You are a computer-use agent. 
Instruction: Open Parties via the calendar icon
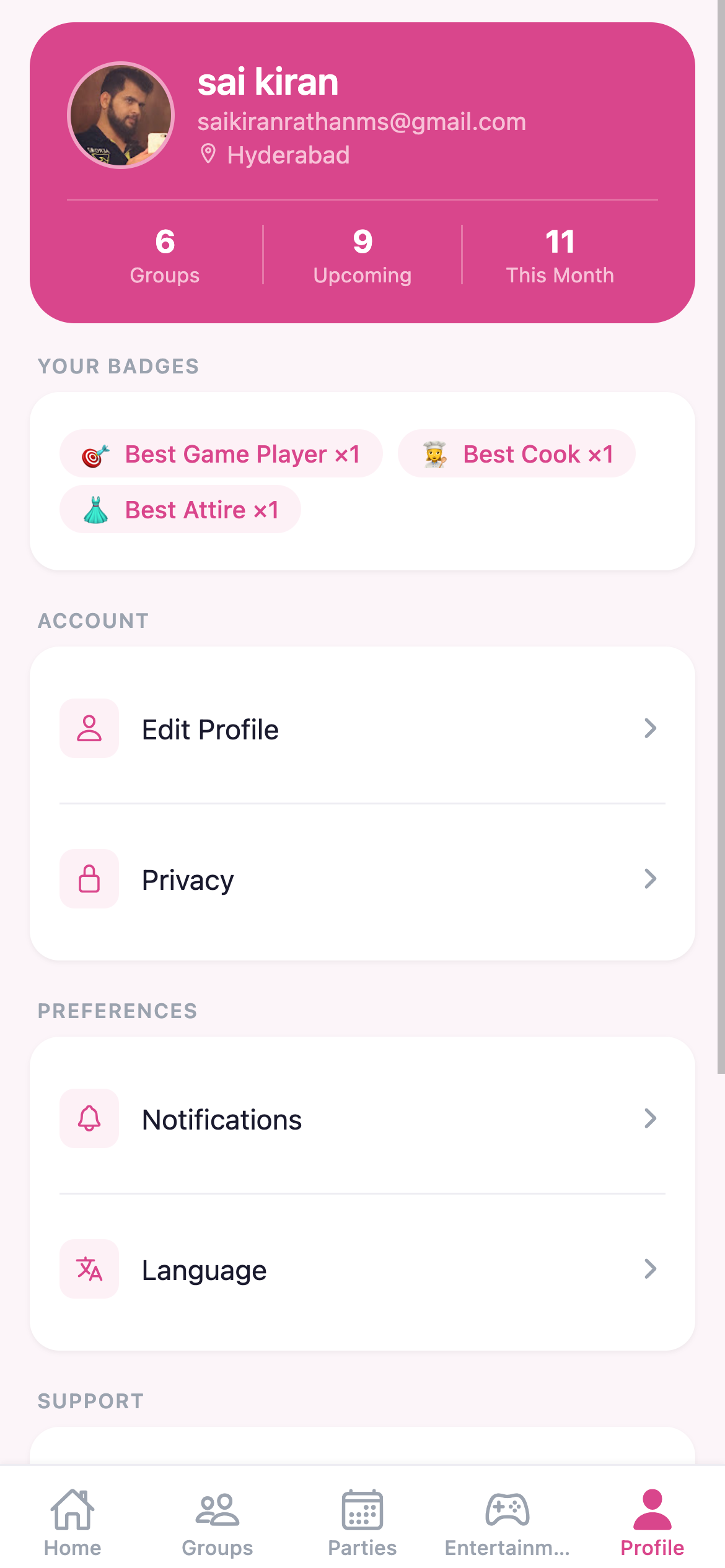[x=362, y=1509]
